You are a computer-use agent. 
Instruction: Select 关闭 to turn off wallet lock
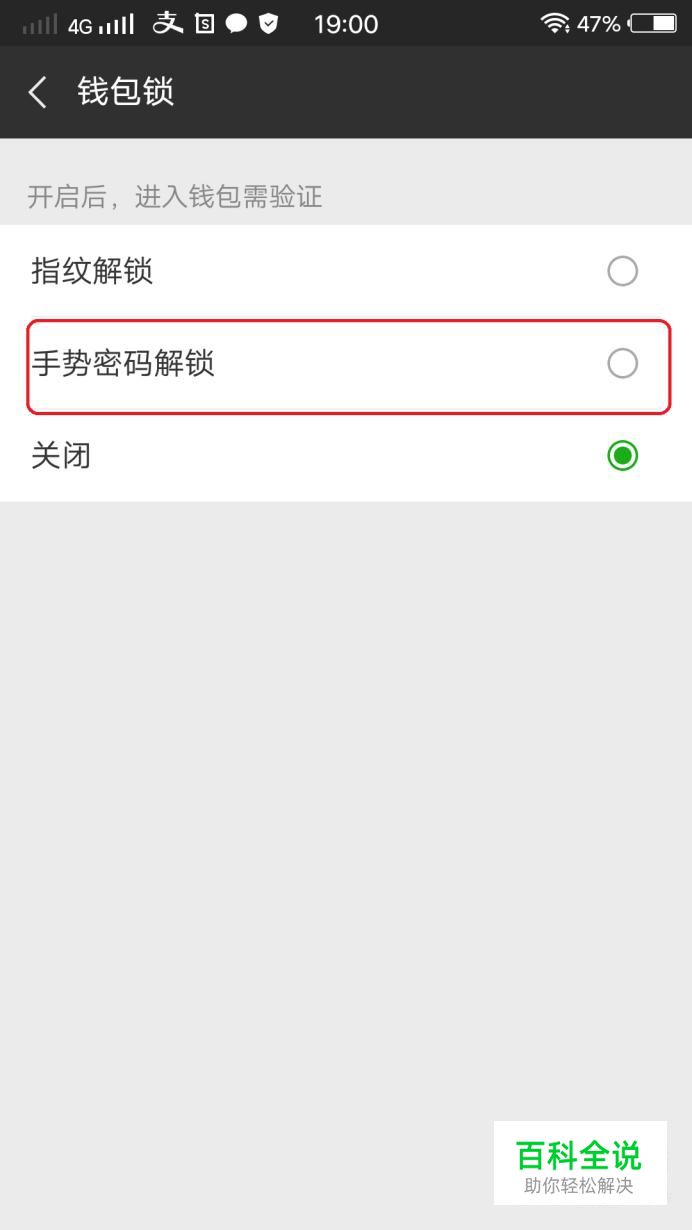pyautogui.click(x=346, y=456)
